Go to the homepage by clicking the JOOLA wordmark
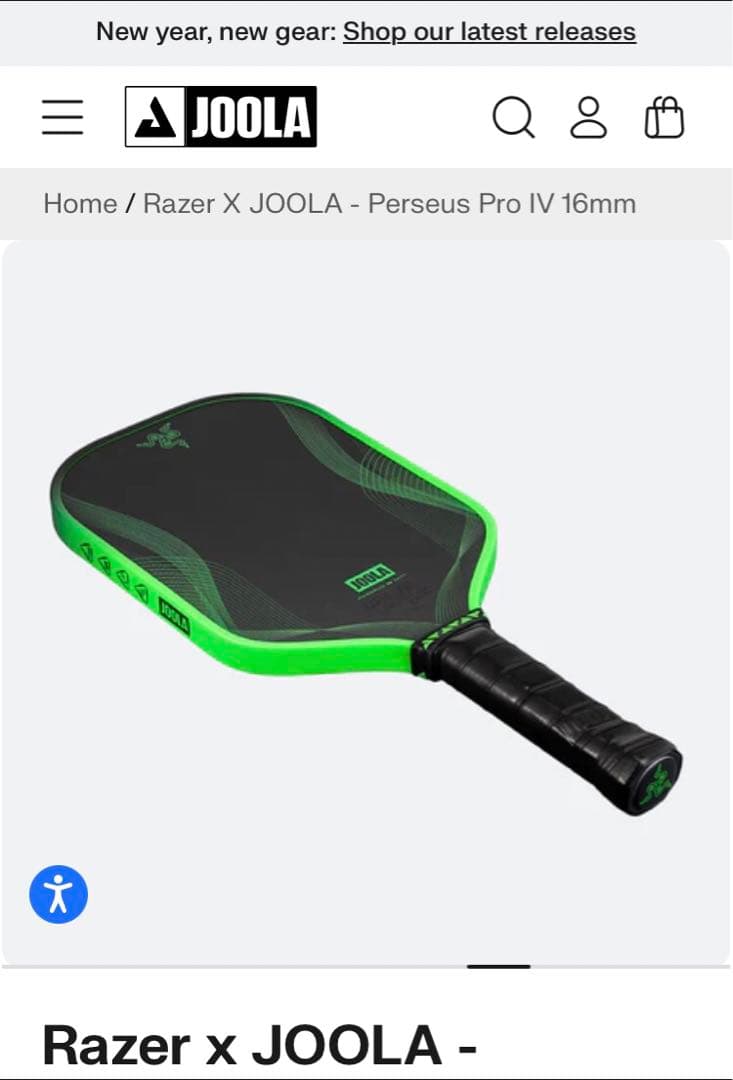The image size is (733, 1080). coord(219,117)
